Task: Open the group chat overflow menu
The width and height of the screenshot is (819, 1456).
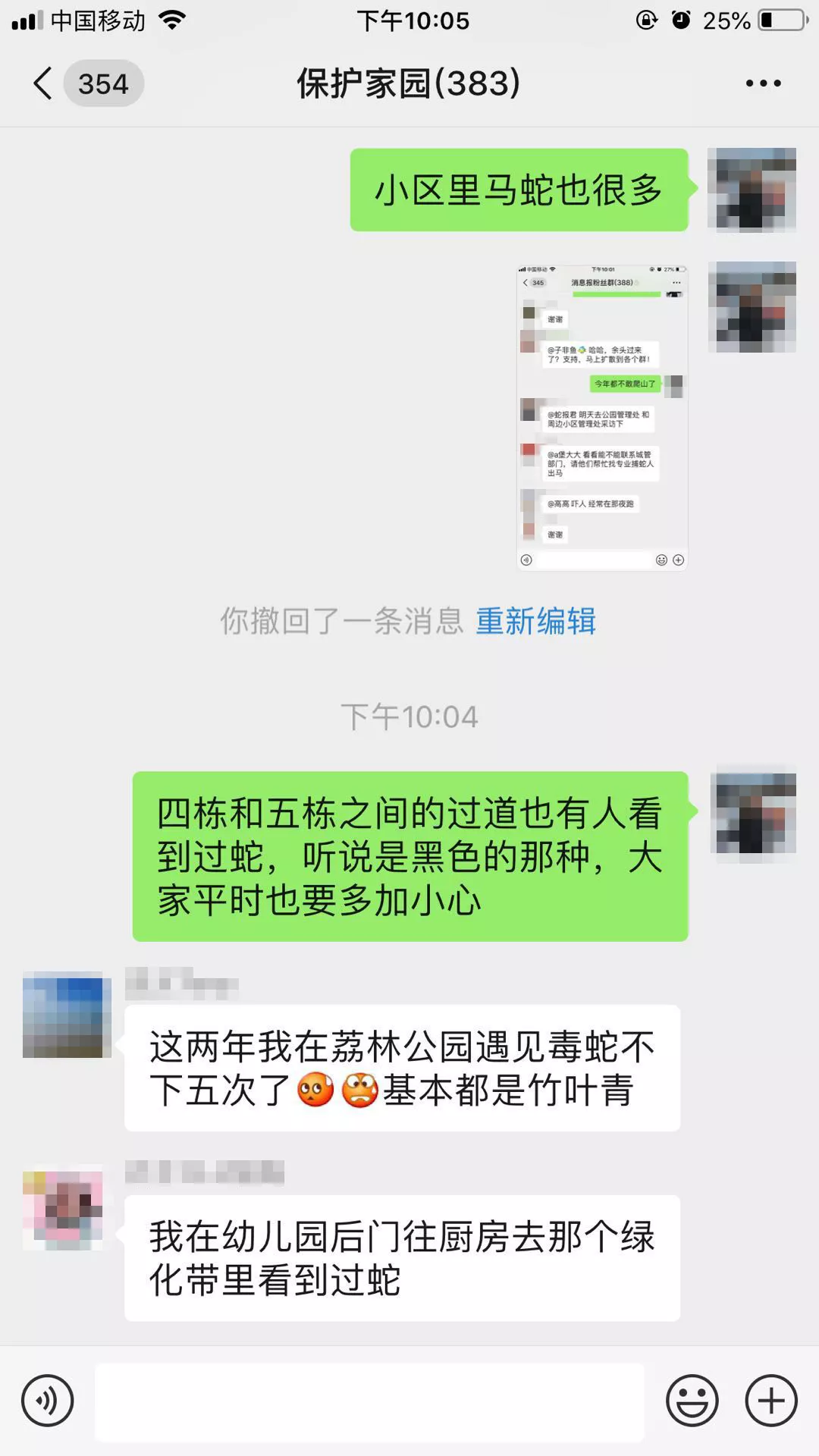Action: 763,83
